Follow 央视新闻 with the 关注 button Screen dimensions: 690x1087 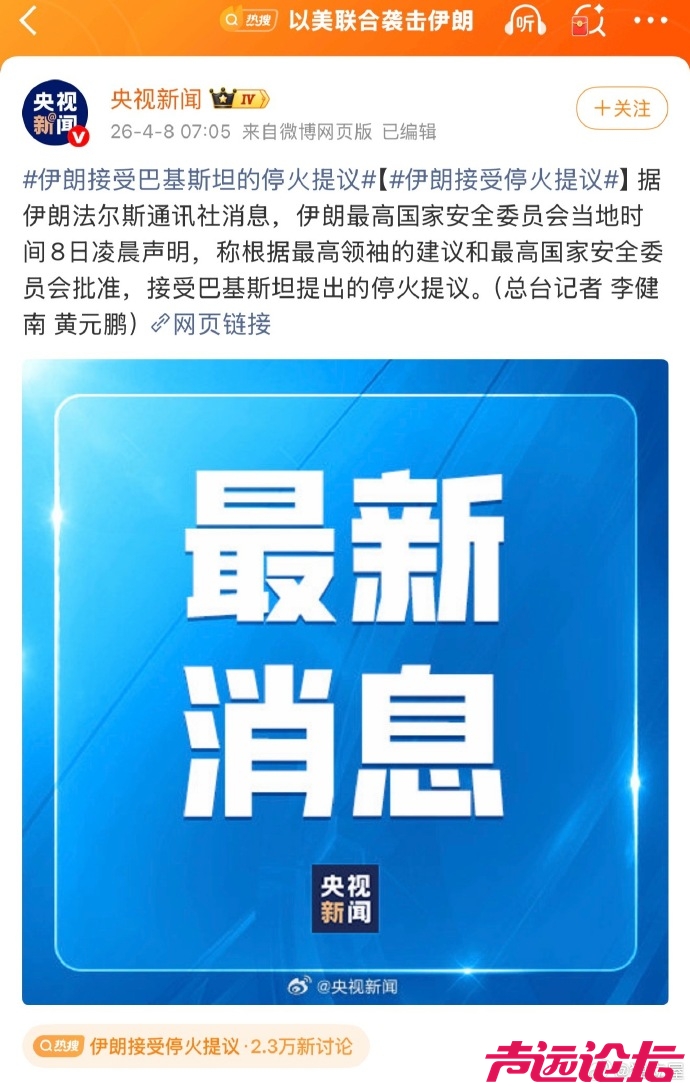(x=621, y=108)
